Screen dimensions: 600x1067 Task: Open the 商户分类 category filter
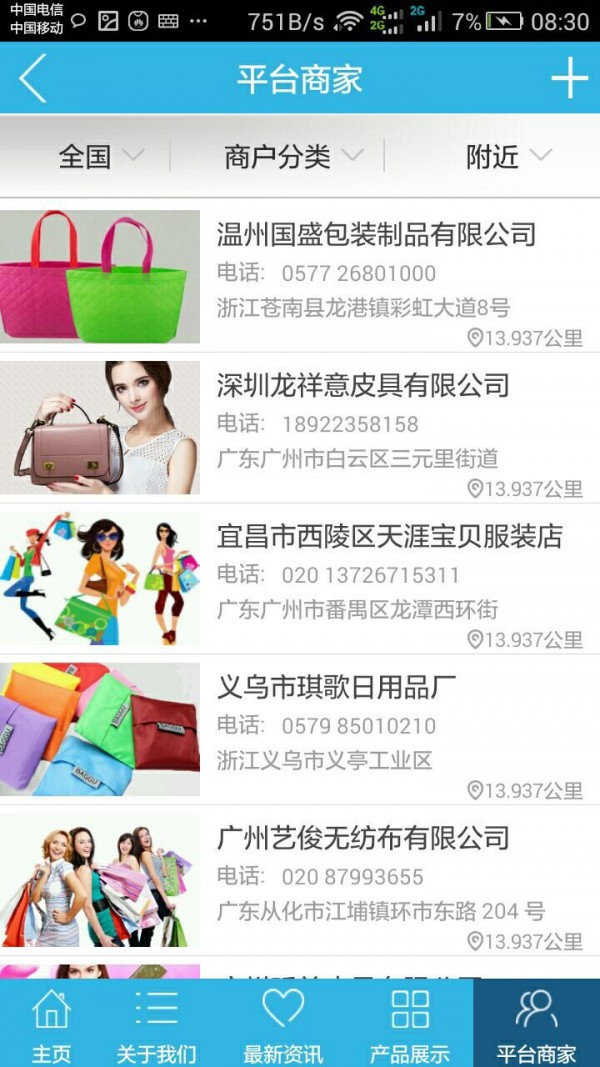tap(292, 156)
